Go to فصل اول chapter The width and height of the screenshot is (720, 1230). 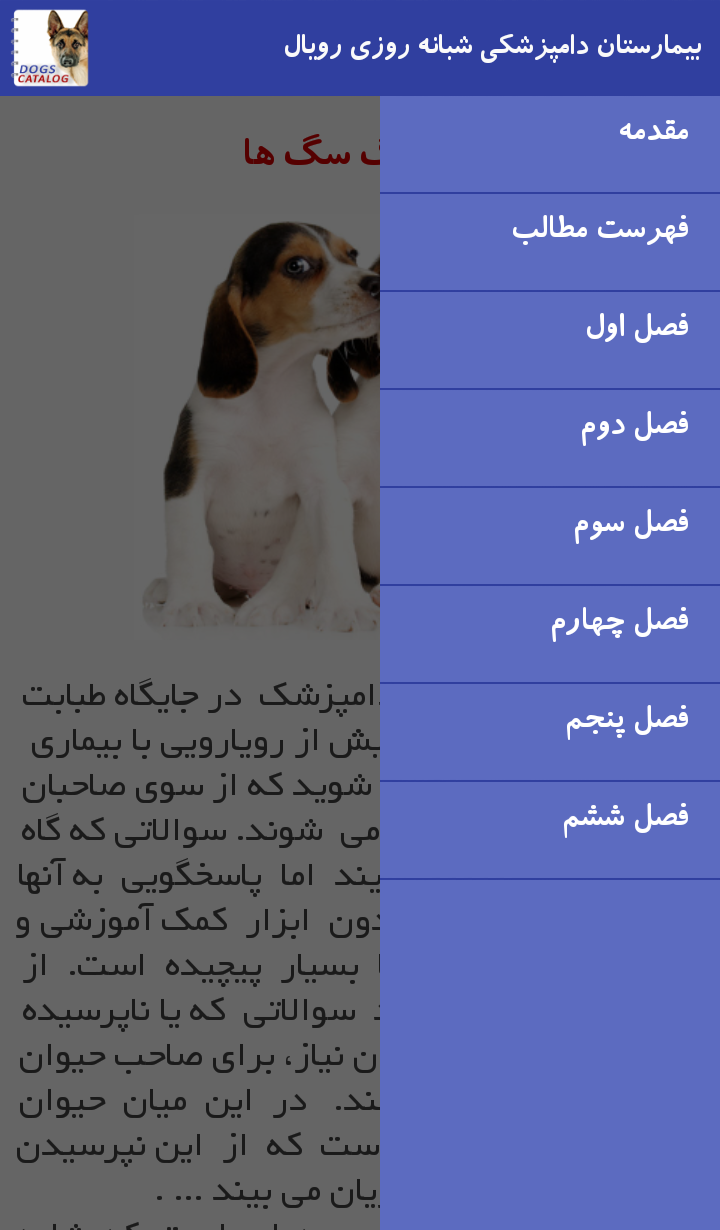550,340
